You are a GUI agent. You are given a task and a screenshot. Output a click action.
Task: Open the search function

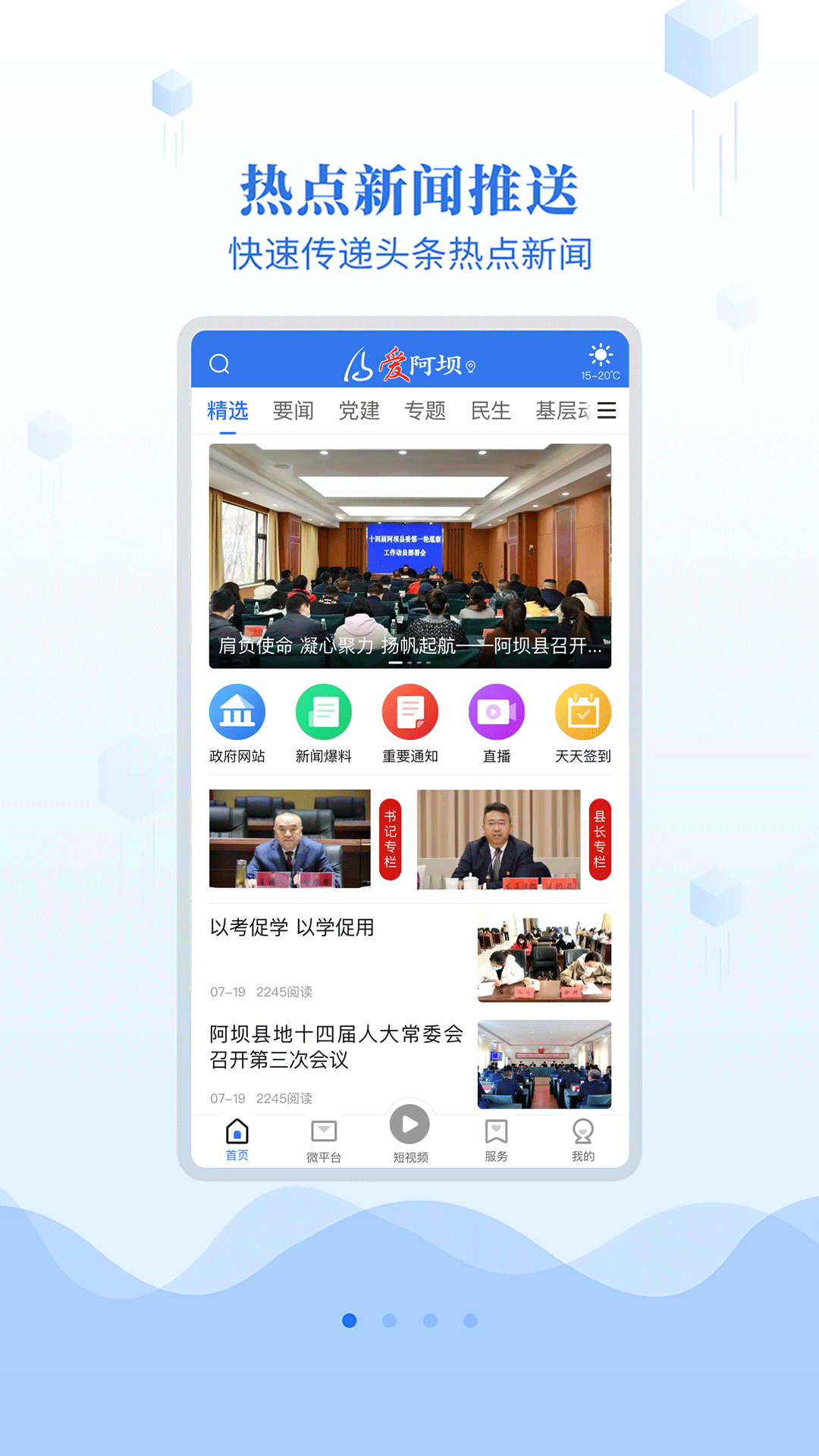click(221, 363)
